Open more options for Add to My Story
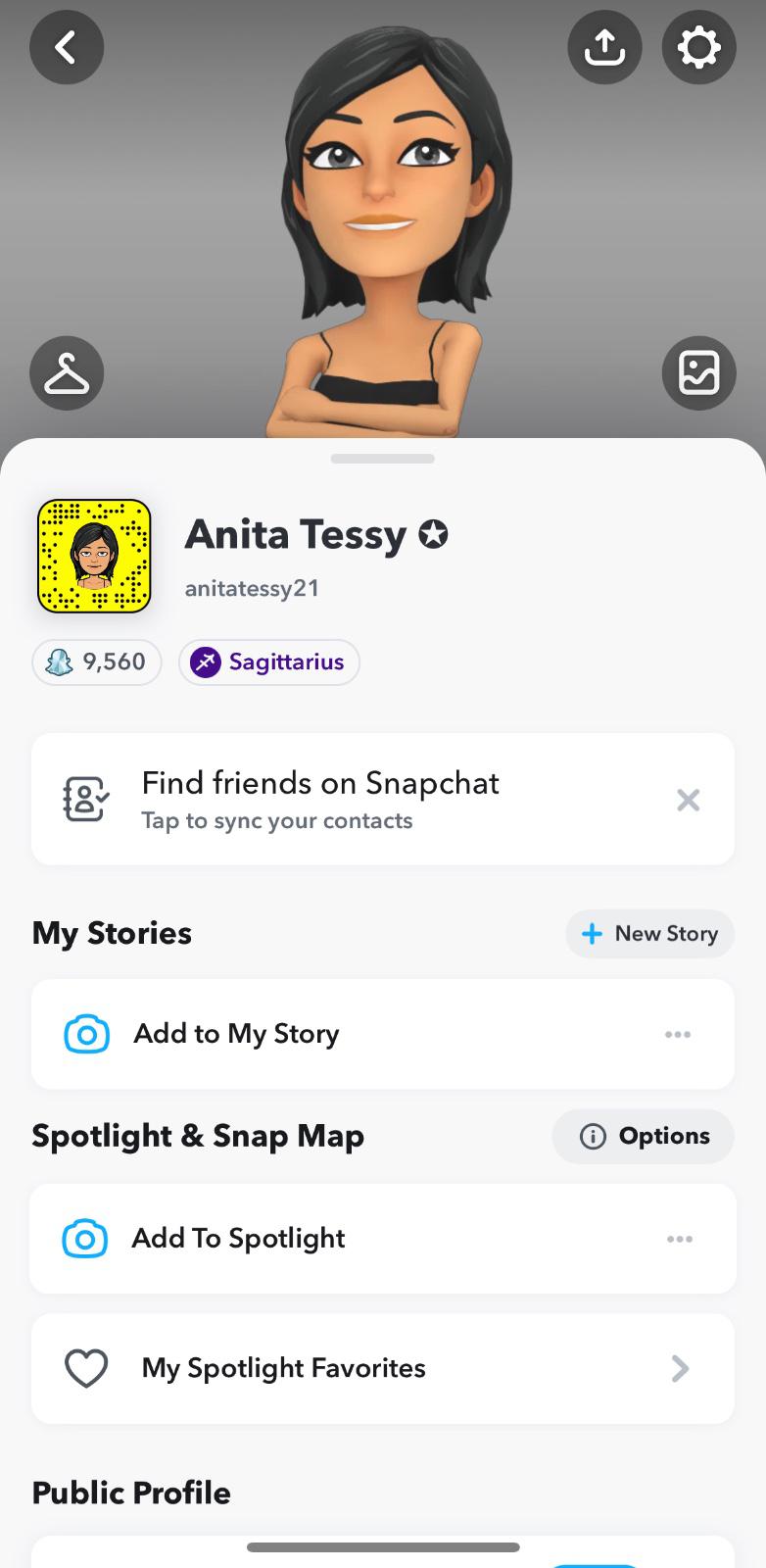 coord(678,1035)
